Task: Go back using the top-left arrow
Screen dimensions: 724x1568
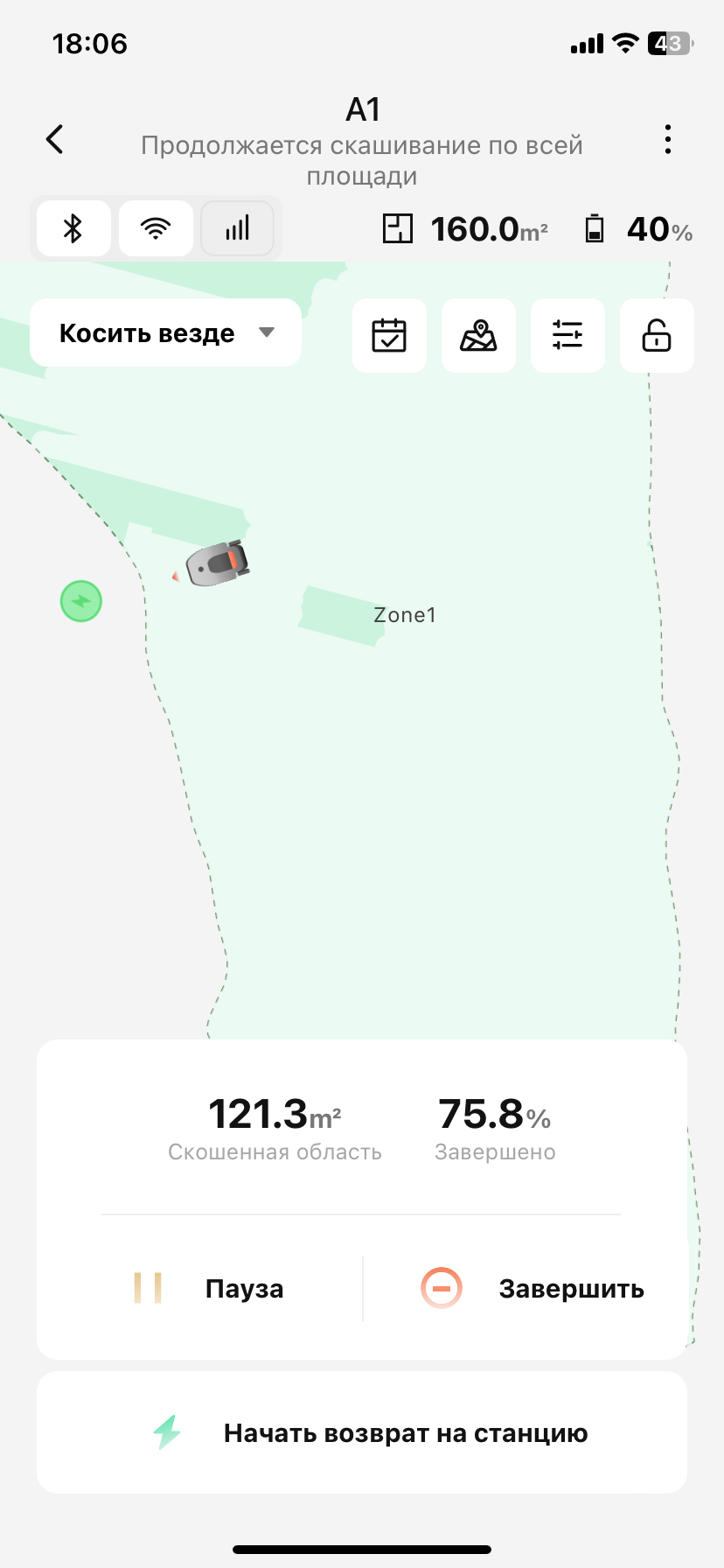Action: pyautogui.click(x=55, y=139)
